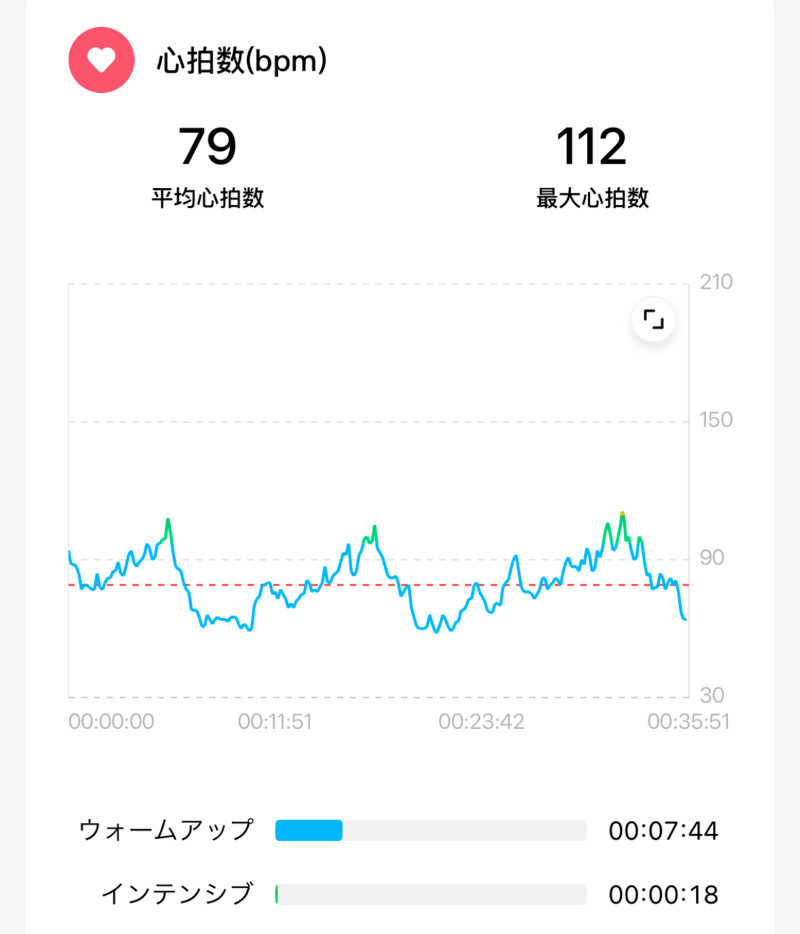Image resolution: width=800 pixels, height=934 pixels.
Task: Tap the 90 bpm axis label
Action: (712, 559)
